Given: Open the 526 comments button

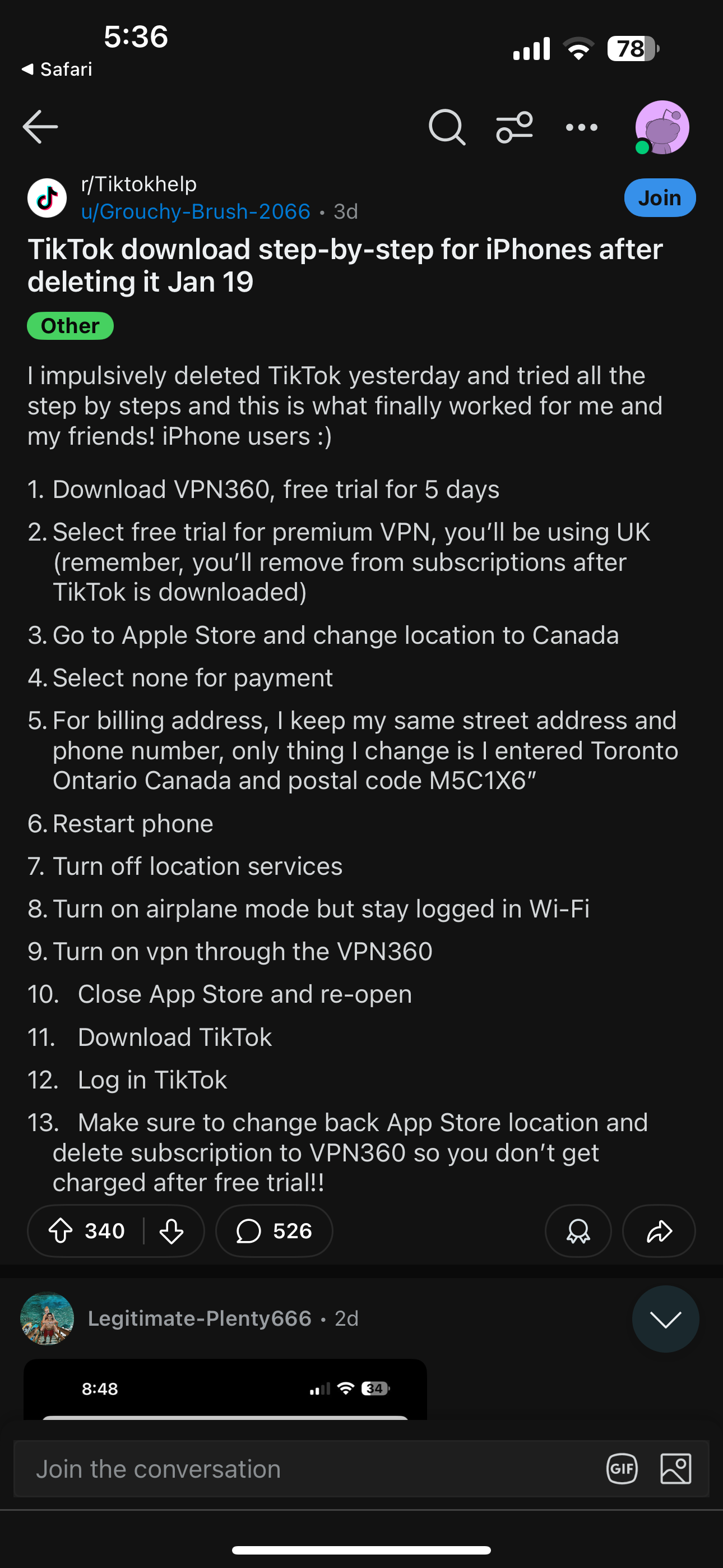Looking at the screenshot, I should [274, 1231].
